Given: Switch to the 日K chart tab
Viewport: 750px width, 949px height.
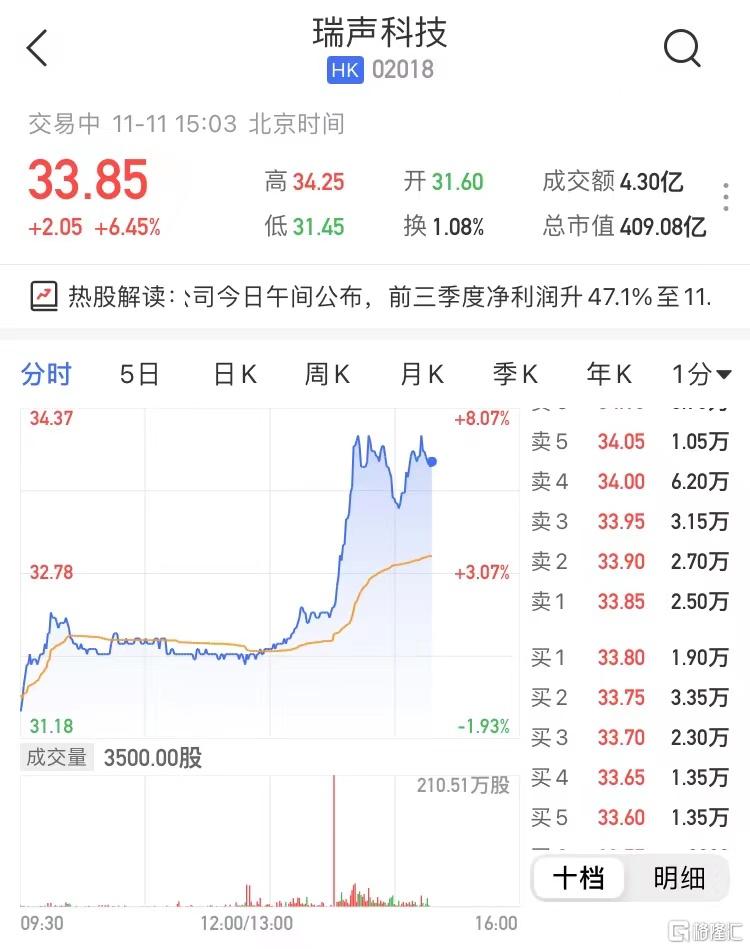Looking at the screenshot, I should (x=235, y=375).
